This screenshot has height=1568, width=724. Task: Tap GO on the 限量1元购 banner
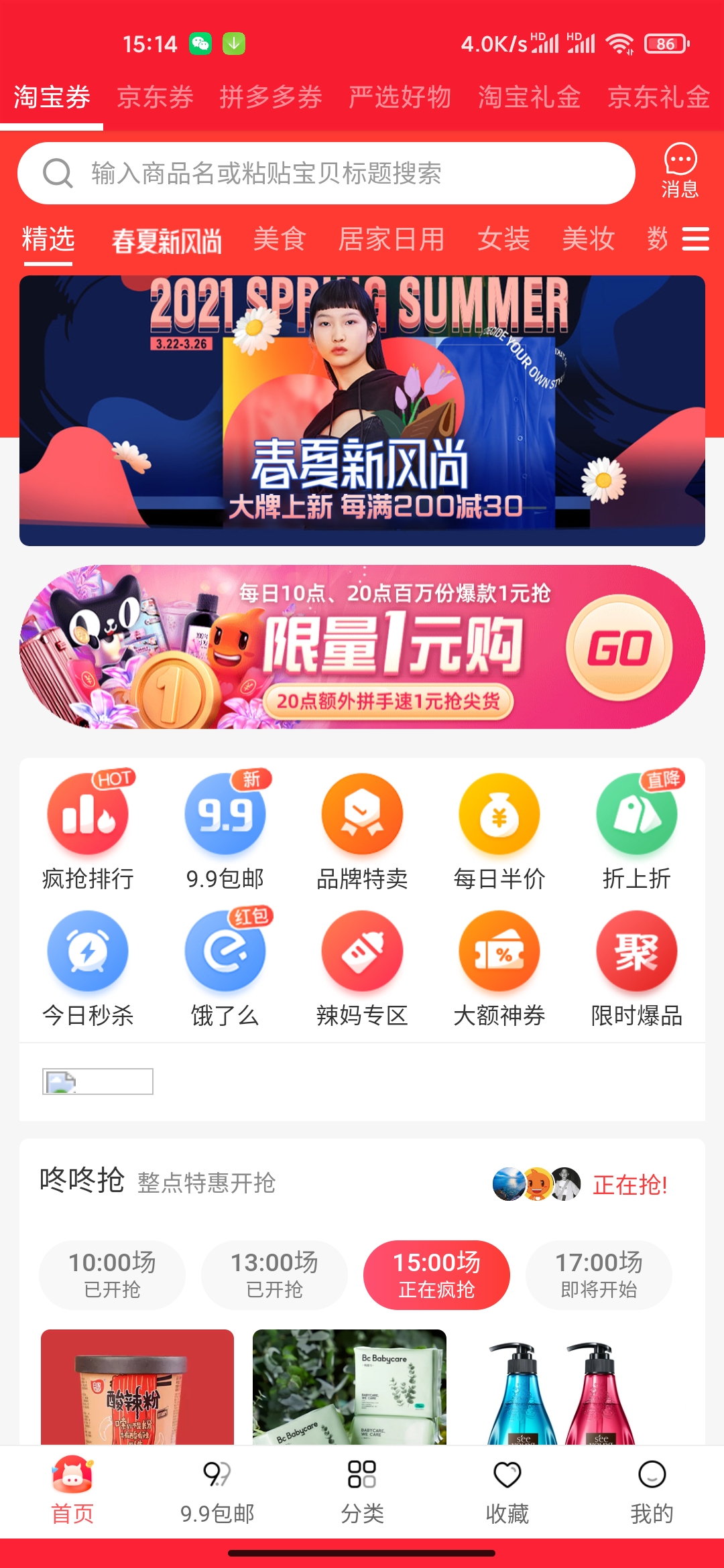tap(619, 648)
